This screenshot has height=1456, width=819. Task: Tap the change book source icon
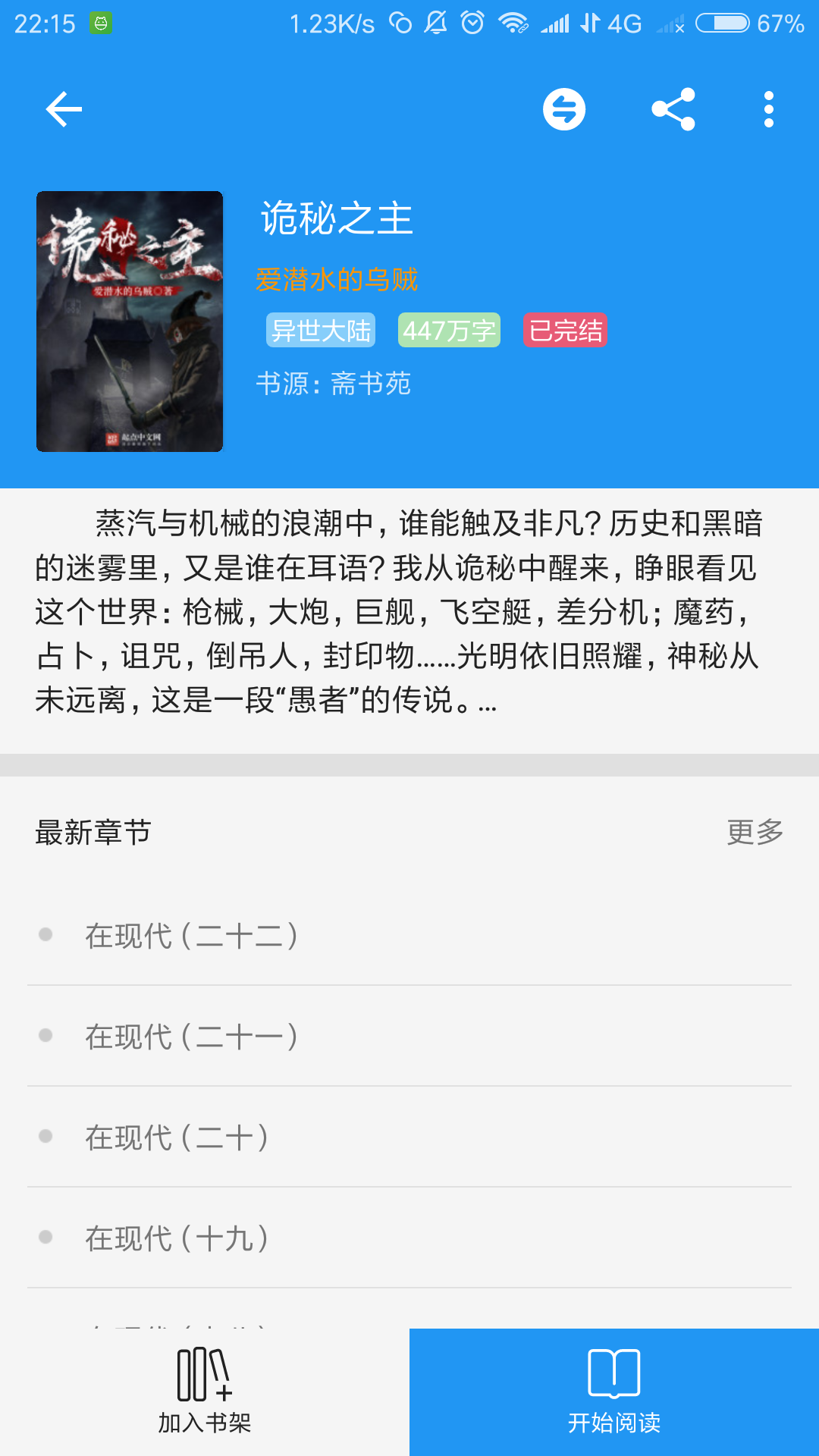coord(564,110)
